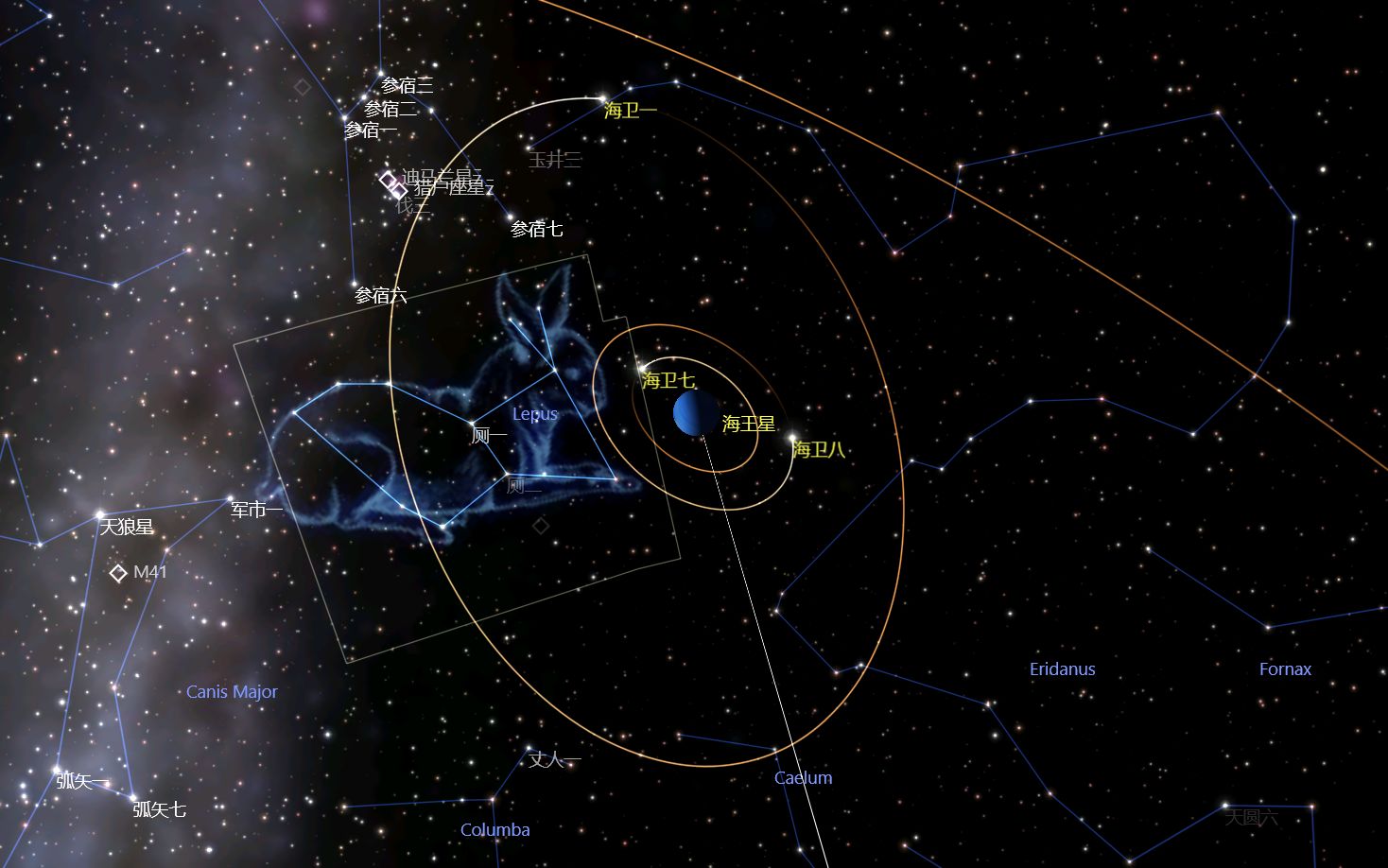Select the moon 海卫一 on its orbit
Screen dimensions: 1388x868
click(602, 97)
